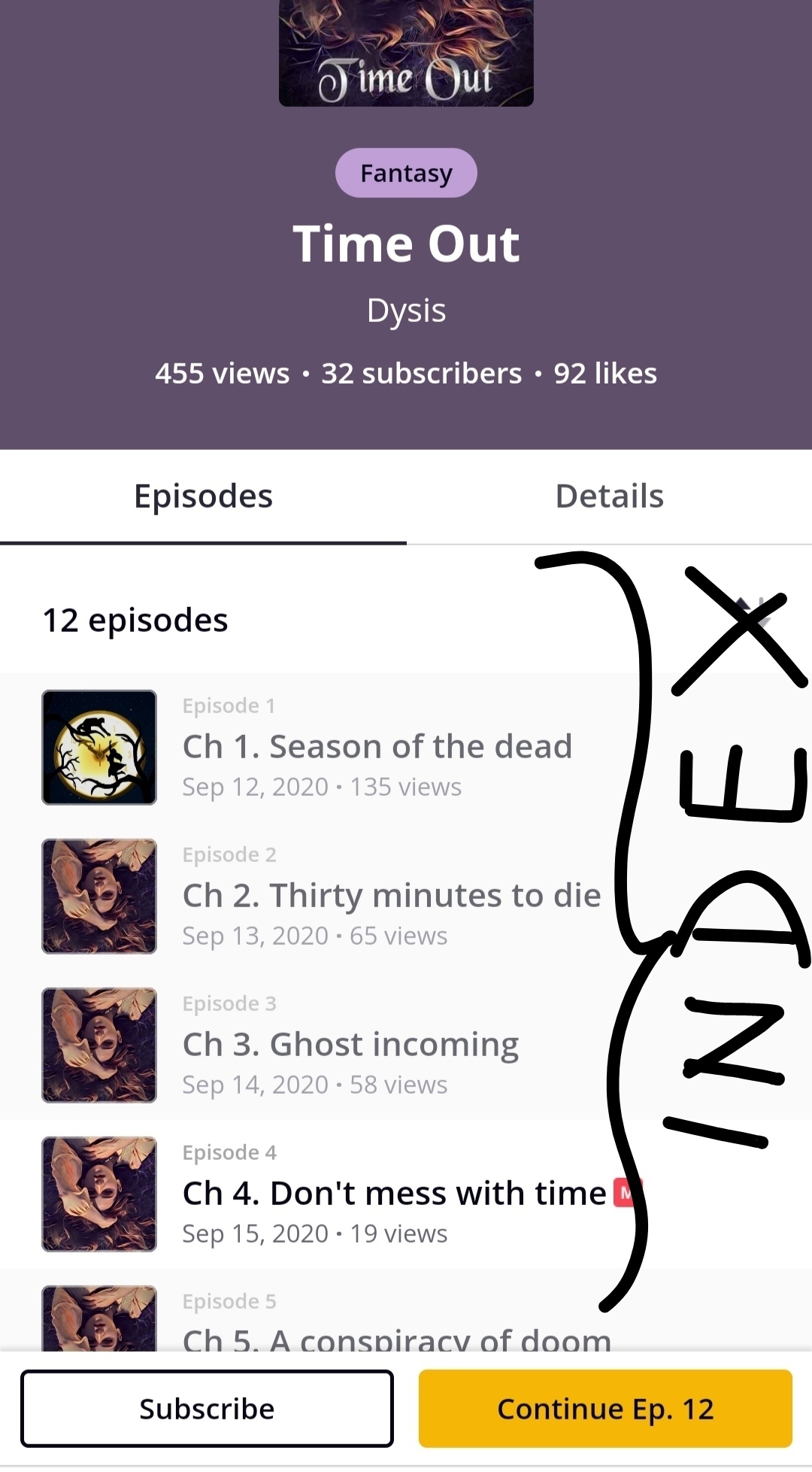Select the Episodes tab

click(203, 496)
